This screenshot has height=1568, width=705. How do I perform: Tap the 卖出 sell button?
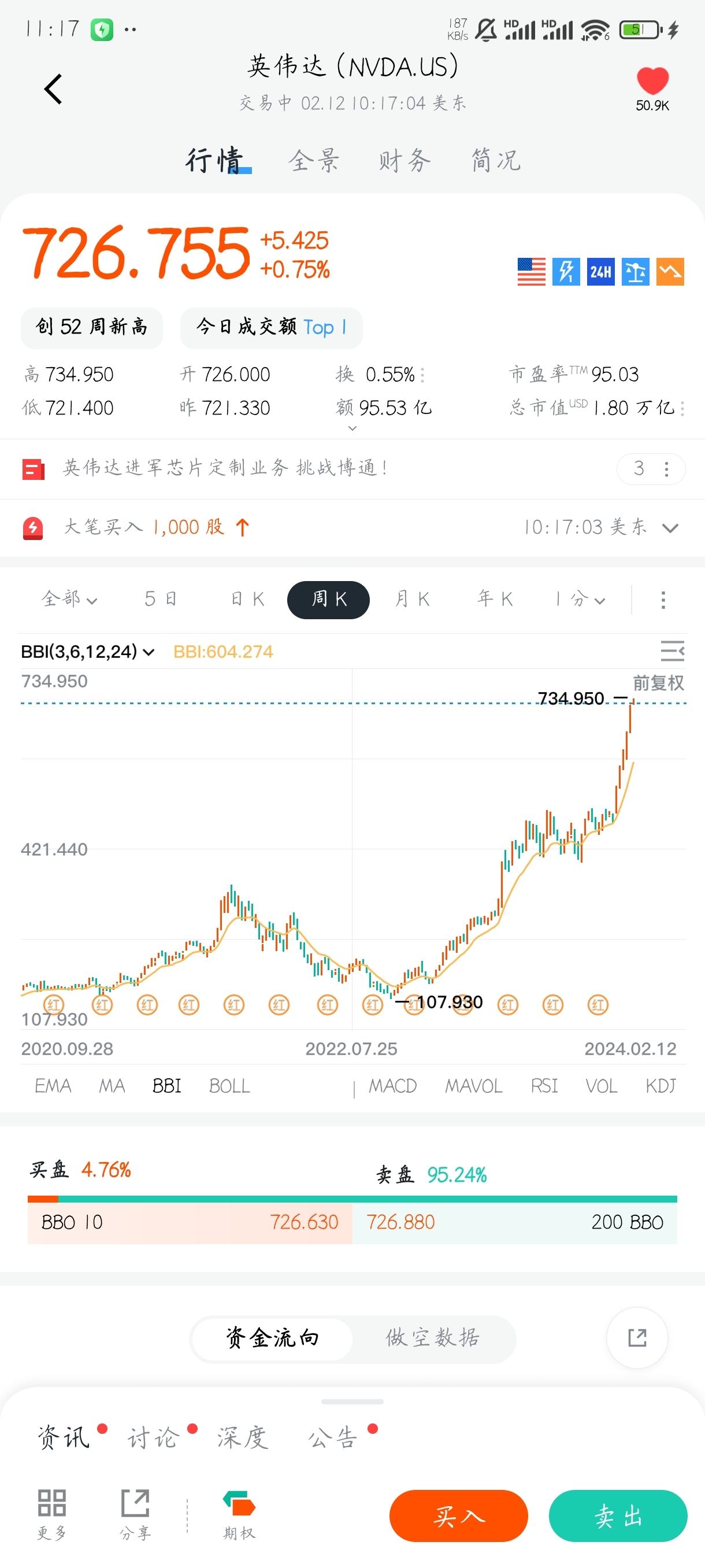coord(618,1515)
